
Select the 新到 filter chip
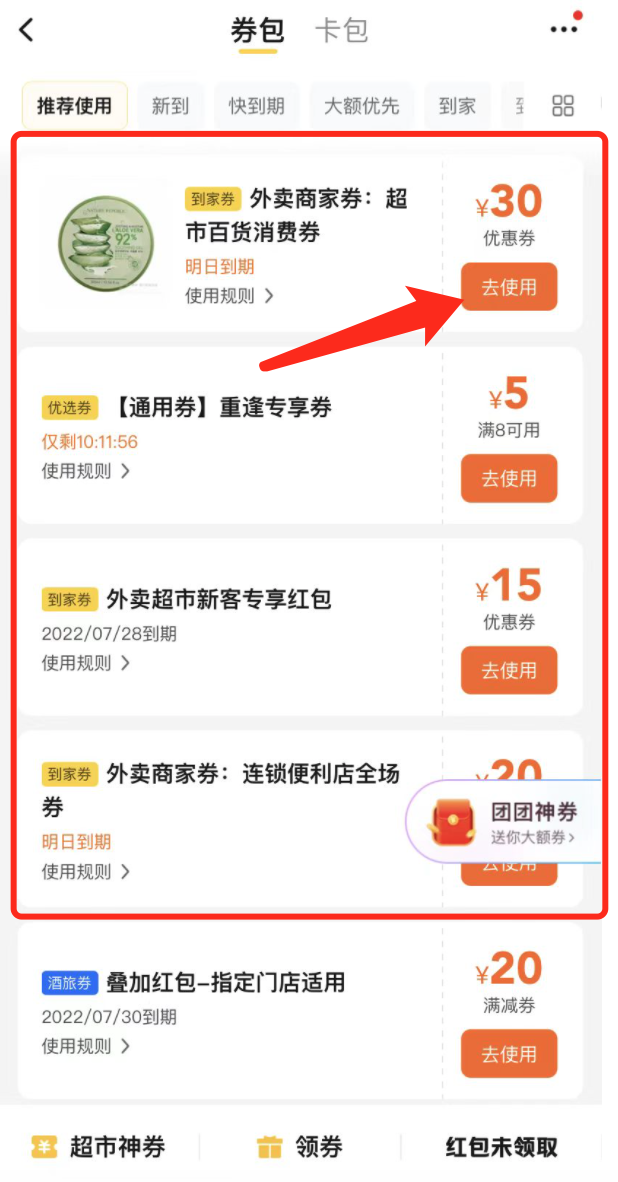click(170, 106)
